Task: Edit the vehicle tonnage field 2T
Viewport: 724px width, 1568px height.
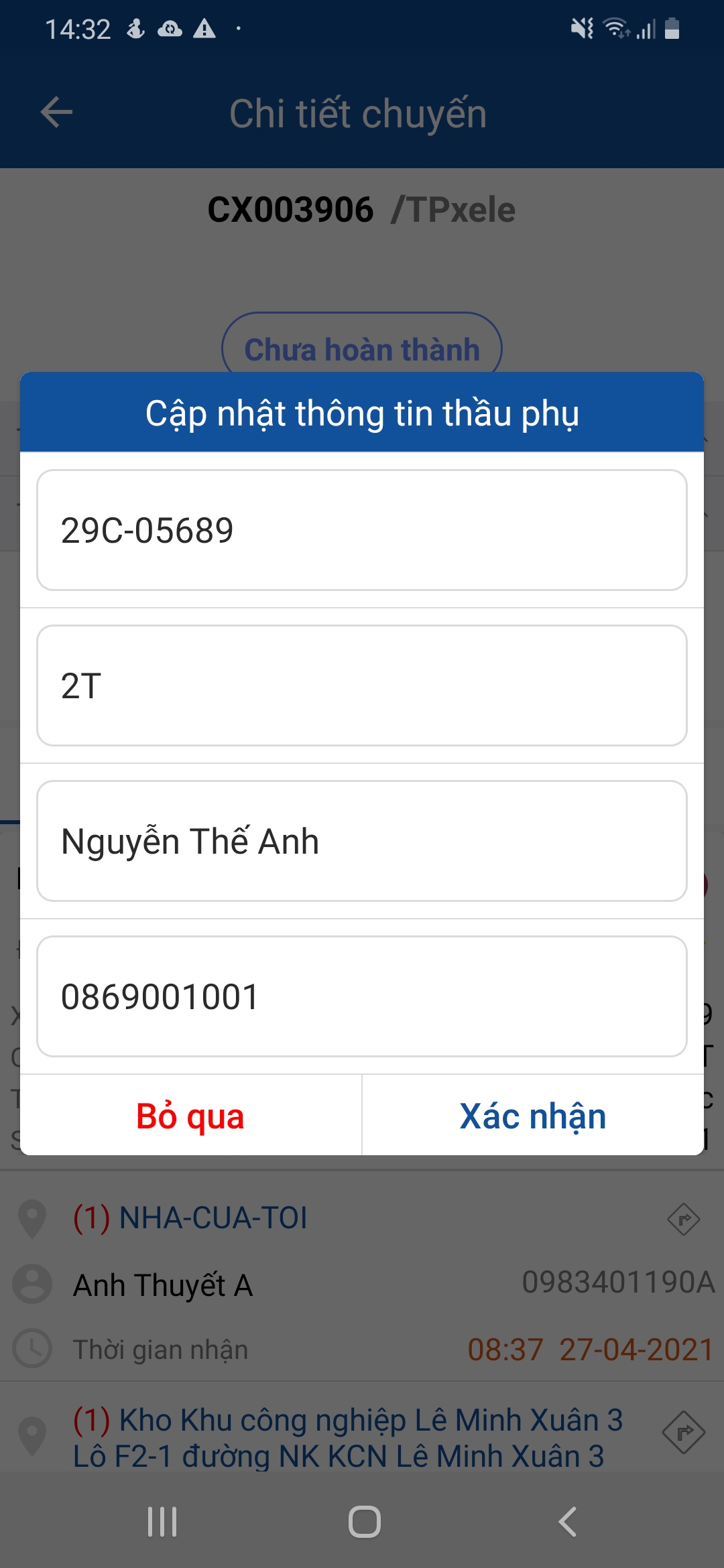Action: (362, 685)
